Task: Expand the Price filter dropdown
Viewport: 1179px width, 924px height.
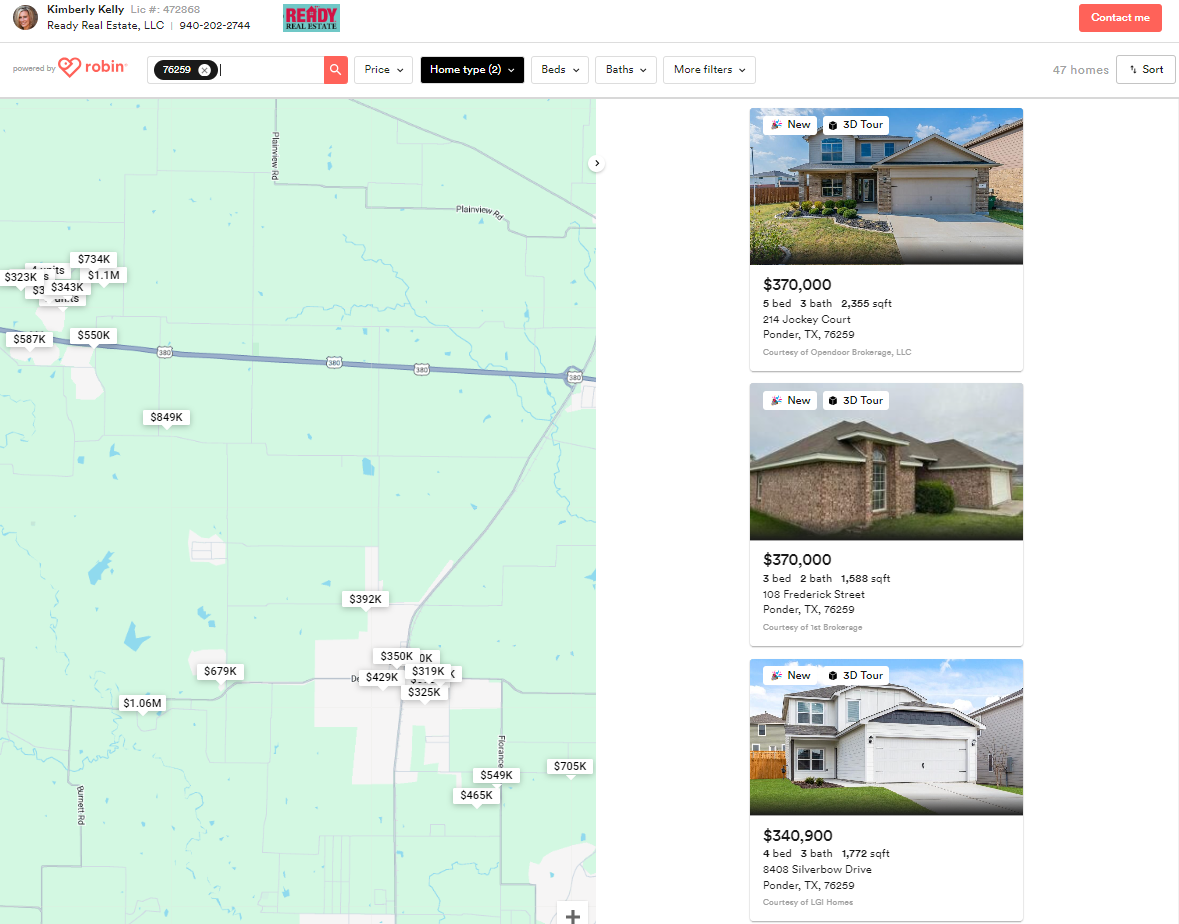Action: (383, 70)
